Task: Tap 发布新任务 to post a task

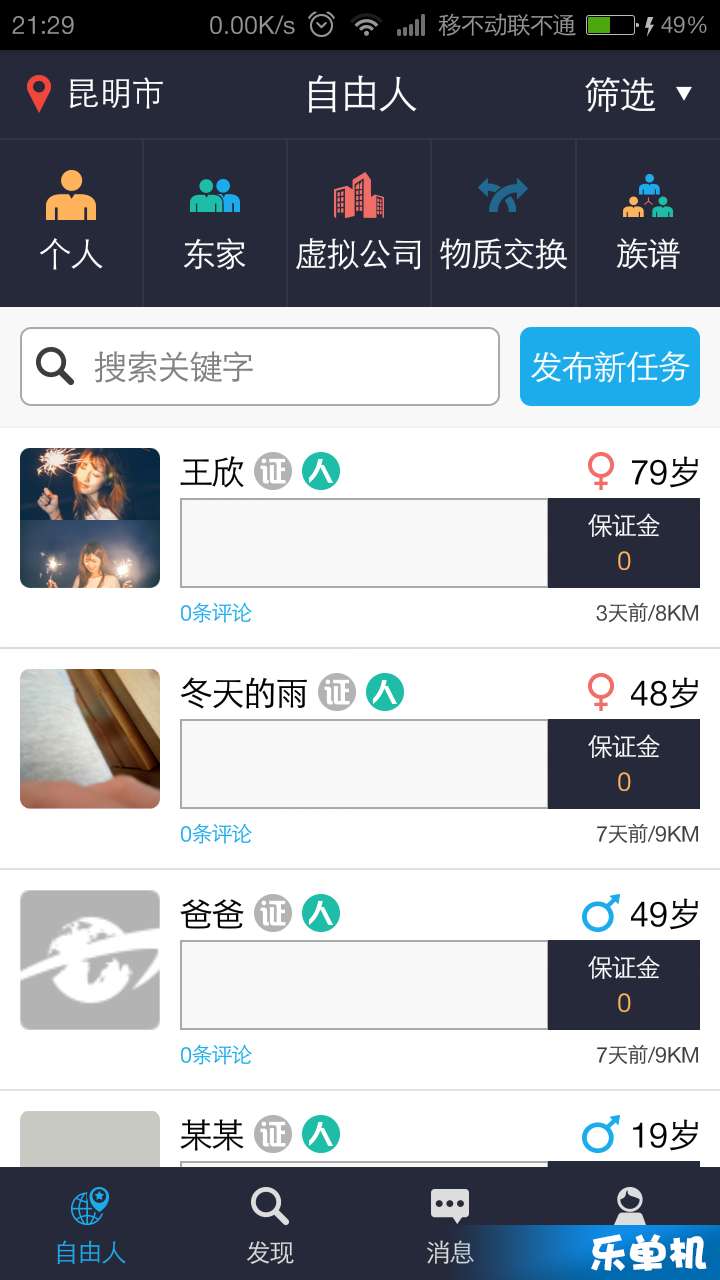Action: pos(609,367)
